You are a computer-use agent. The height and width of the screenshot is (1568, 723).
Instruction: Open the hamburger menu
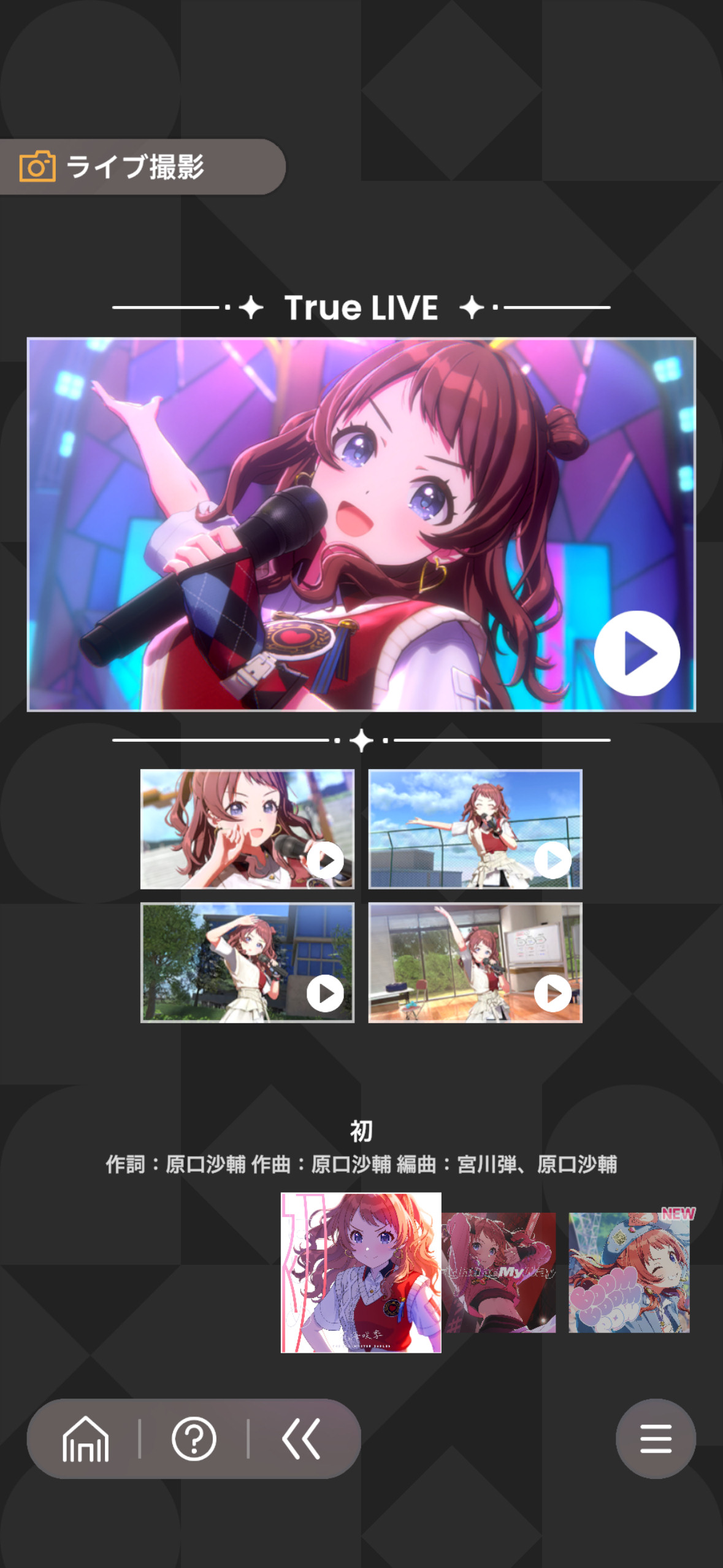[656, 1439]
